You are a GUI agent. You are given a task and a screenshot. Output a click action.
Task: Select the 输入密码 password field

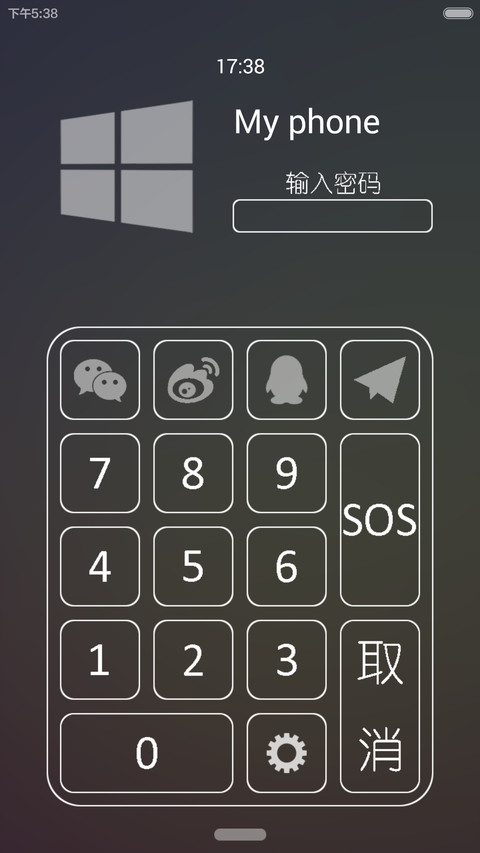point(333,216)
